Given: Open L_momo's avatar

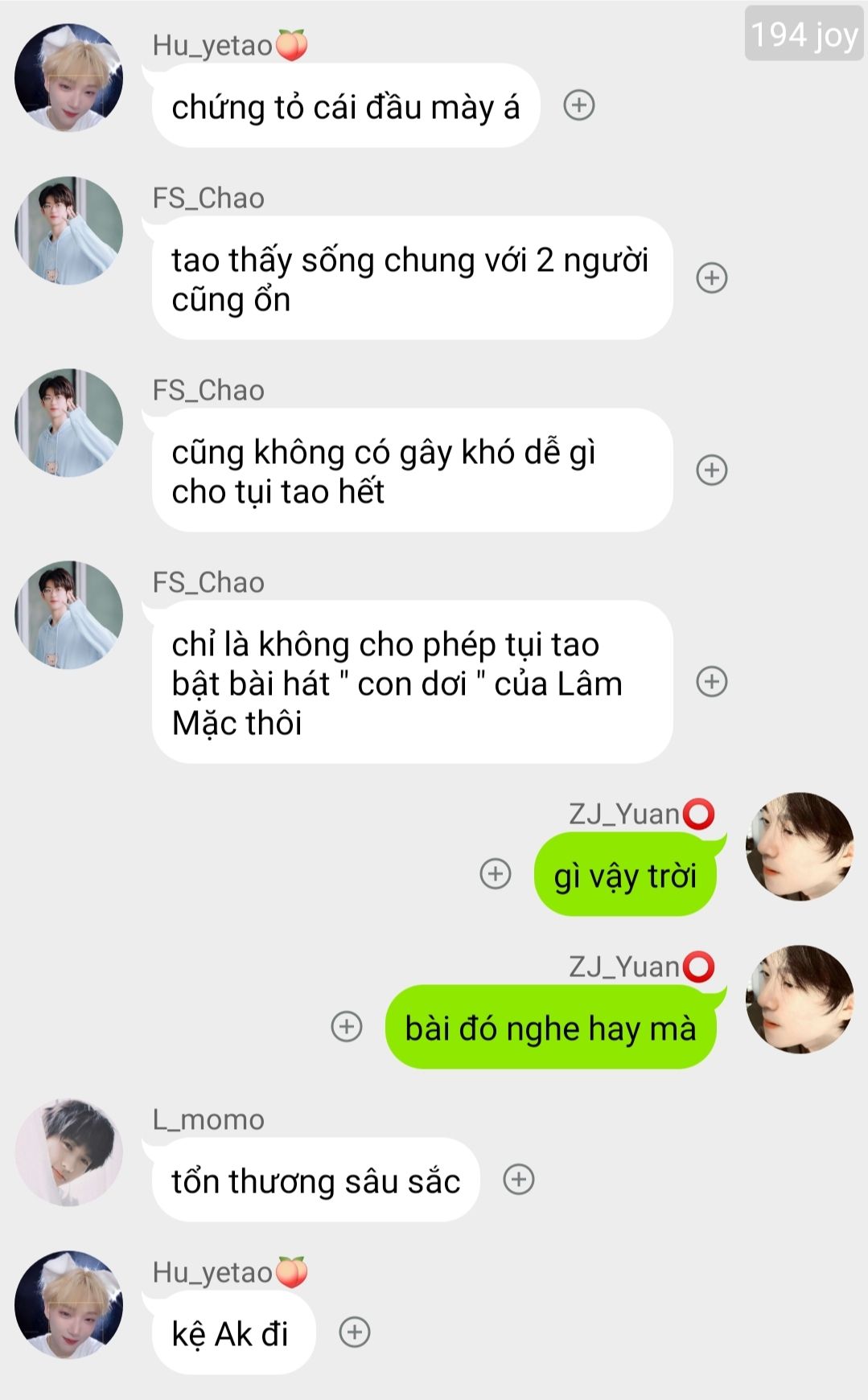Looking at the screenshot, I should point(69,1152).
